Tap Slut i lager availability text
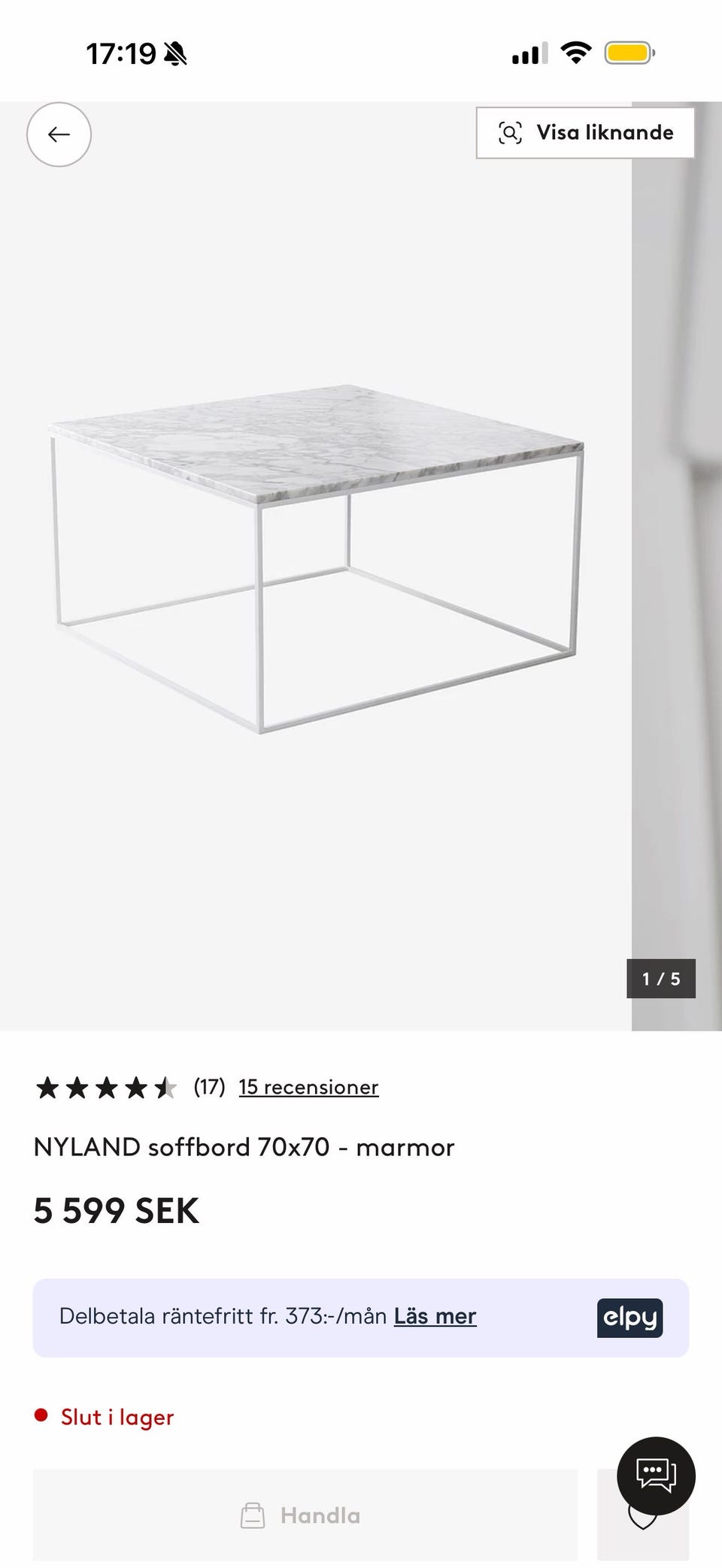 pyautogui.click(x=117, y=1416)
